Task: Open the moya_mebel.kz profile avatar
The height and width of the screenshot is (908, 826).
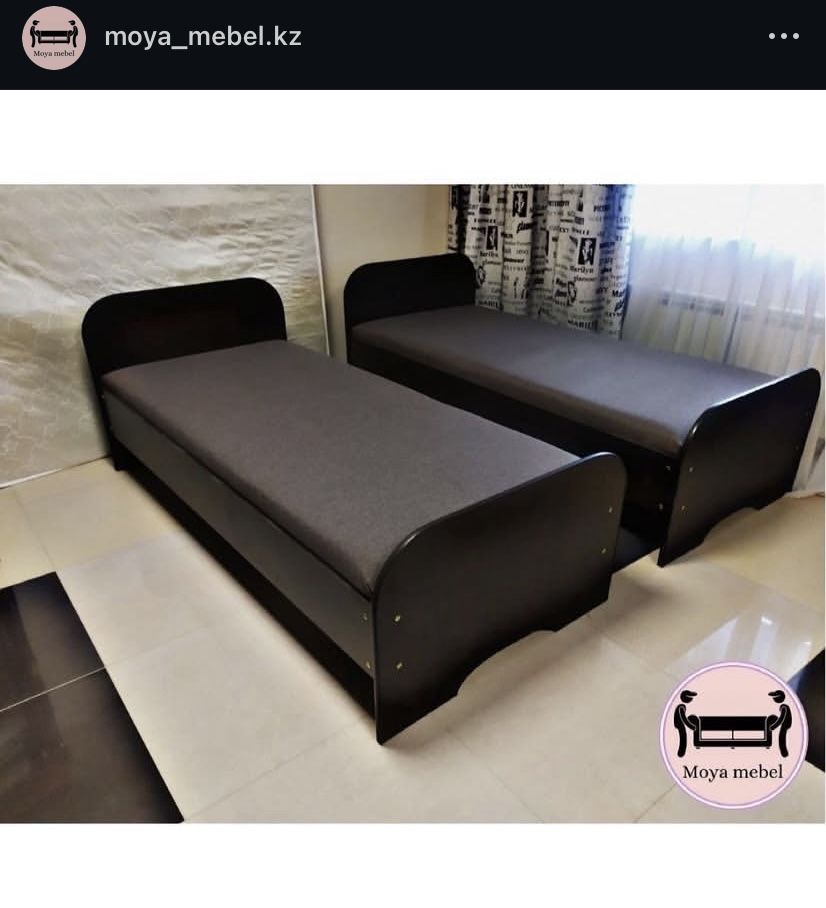Action: [x=53, y=38]
